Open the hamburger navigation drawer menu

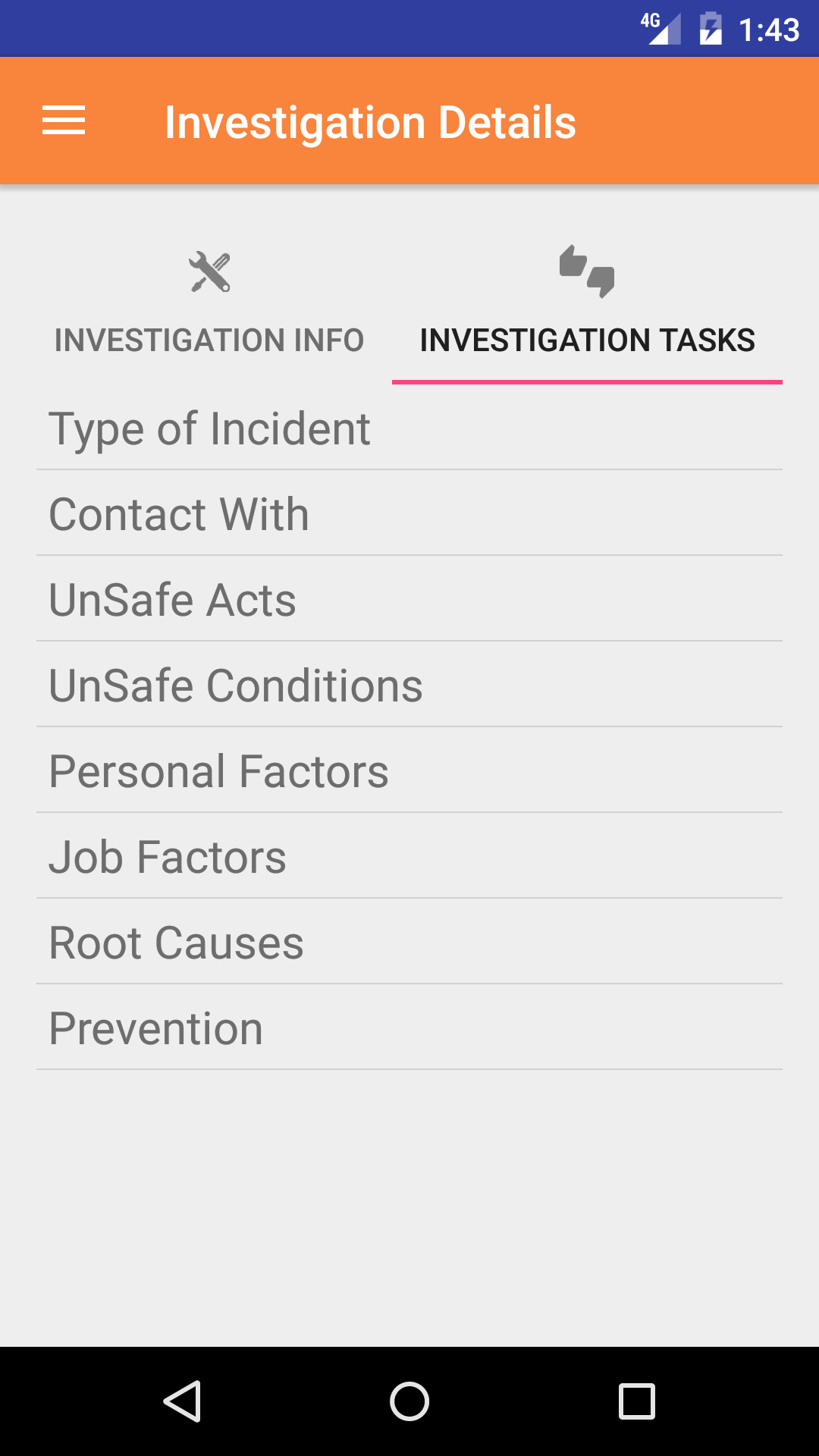point(64,121)
